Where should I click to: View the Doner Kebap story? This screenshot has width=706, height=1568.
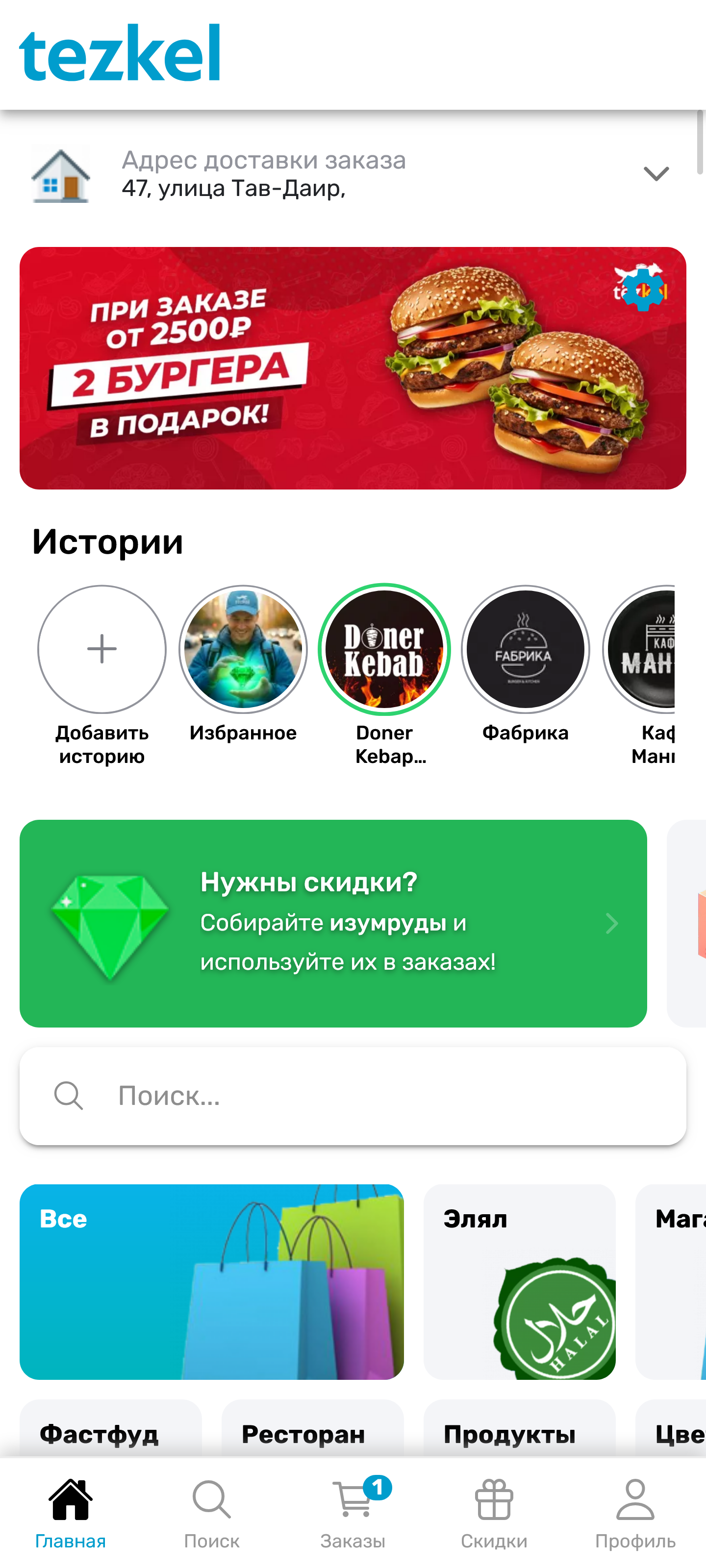coord(384,649)
